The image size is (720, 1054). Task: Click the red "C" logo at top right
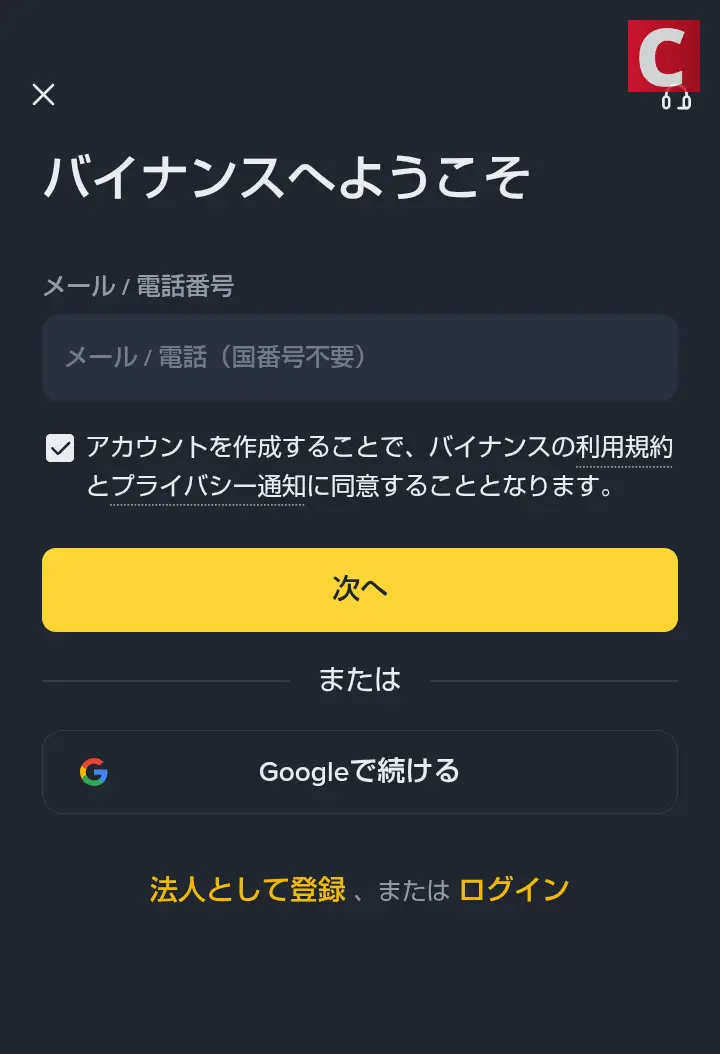tap(662, 57)
